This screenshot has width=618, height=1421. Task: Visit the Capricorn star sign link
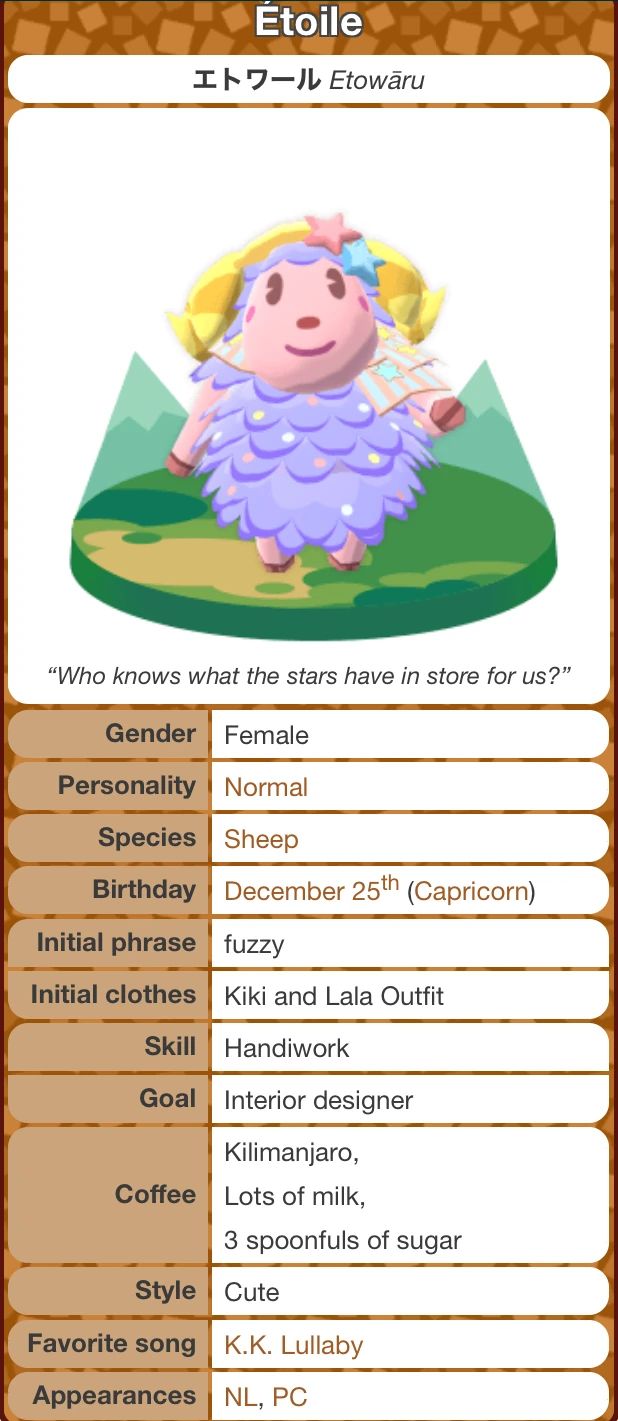[x=471, y=891]
